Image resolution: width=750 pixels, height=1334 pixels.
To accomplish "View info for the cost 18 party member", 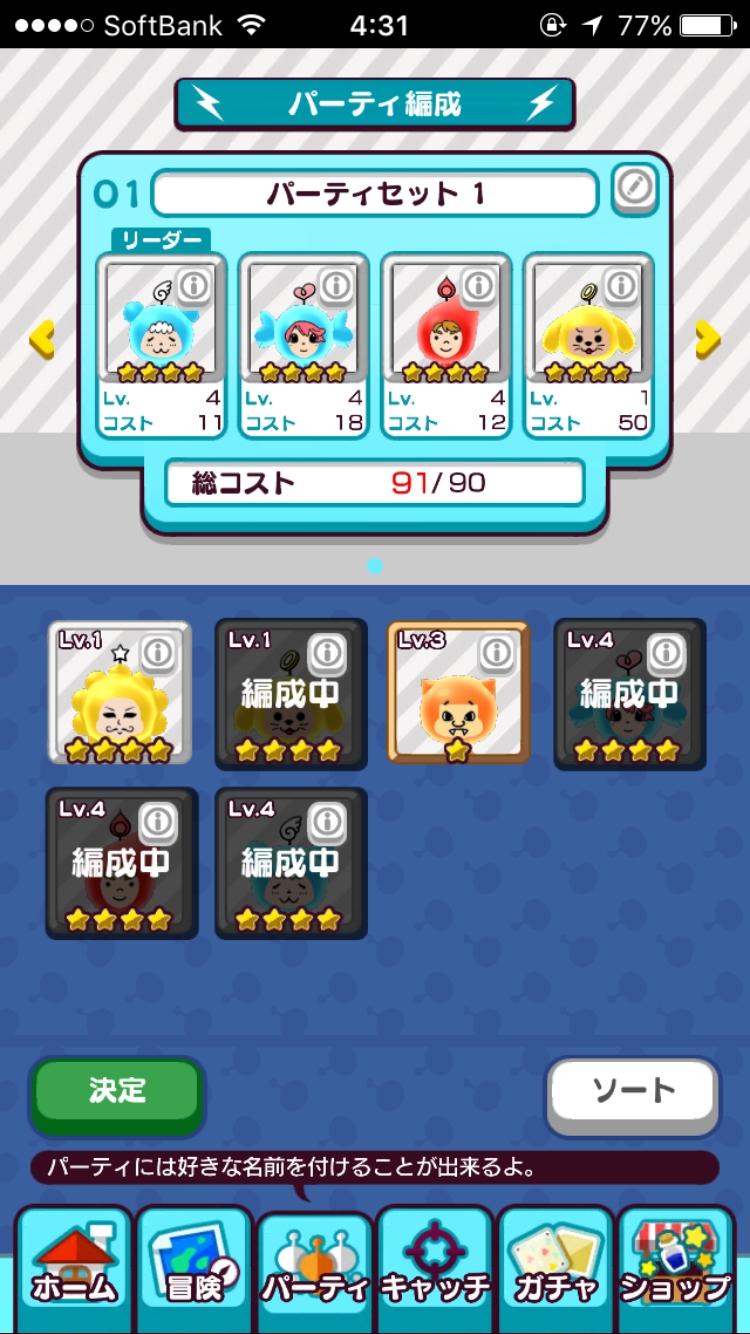I will point(336,286).
